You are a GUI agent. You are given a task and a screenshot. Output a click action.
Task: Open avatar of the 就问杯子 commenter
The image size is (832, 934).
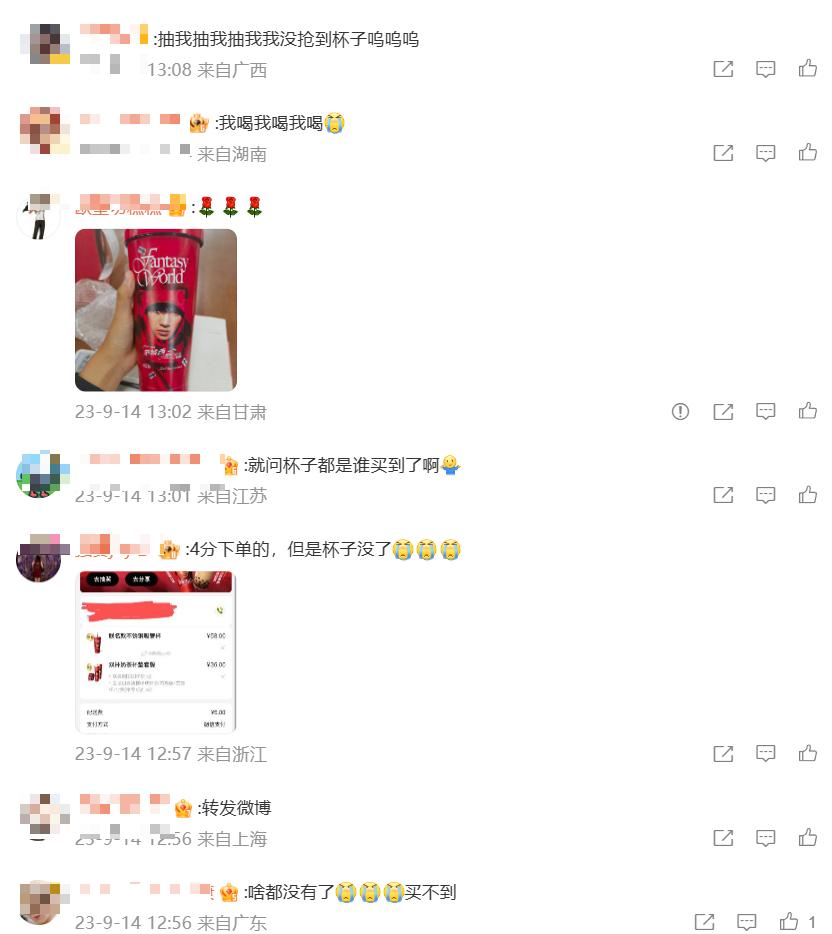(39, 475)
